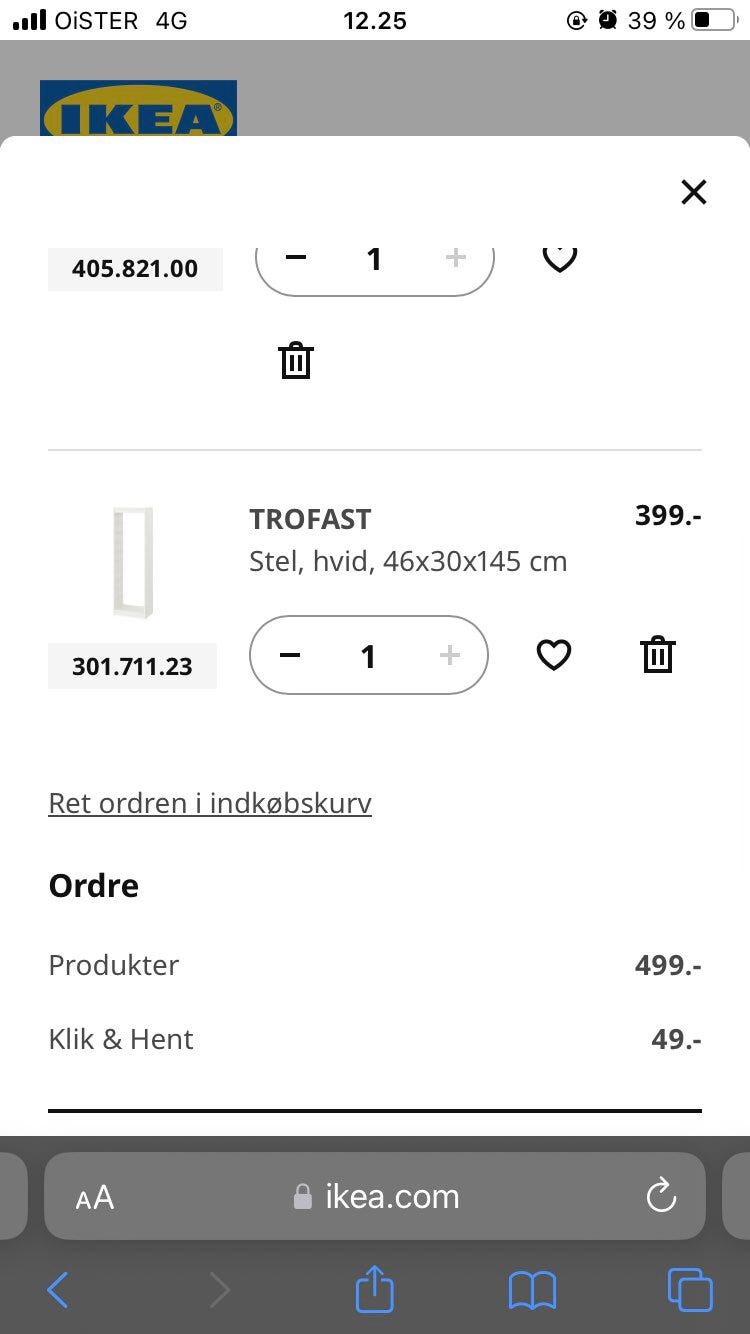Decrease first item quantity with minus button
Screen dimensions: 750x1334
tap(295, 257)
